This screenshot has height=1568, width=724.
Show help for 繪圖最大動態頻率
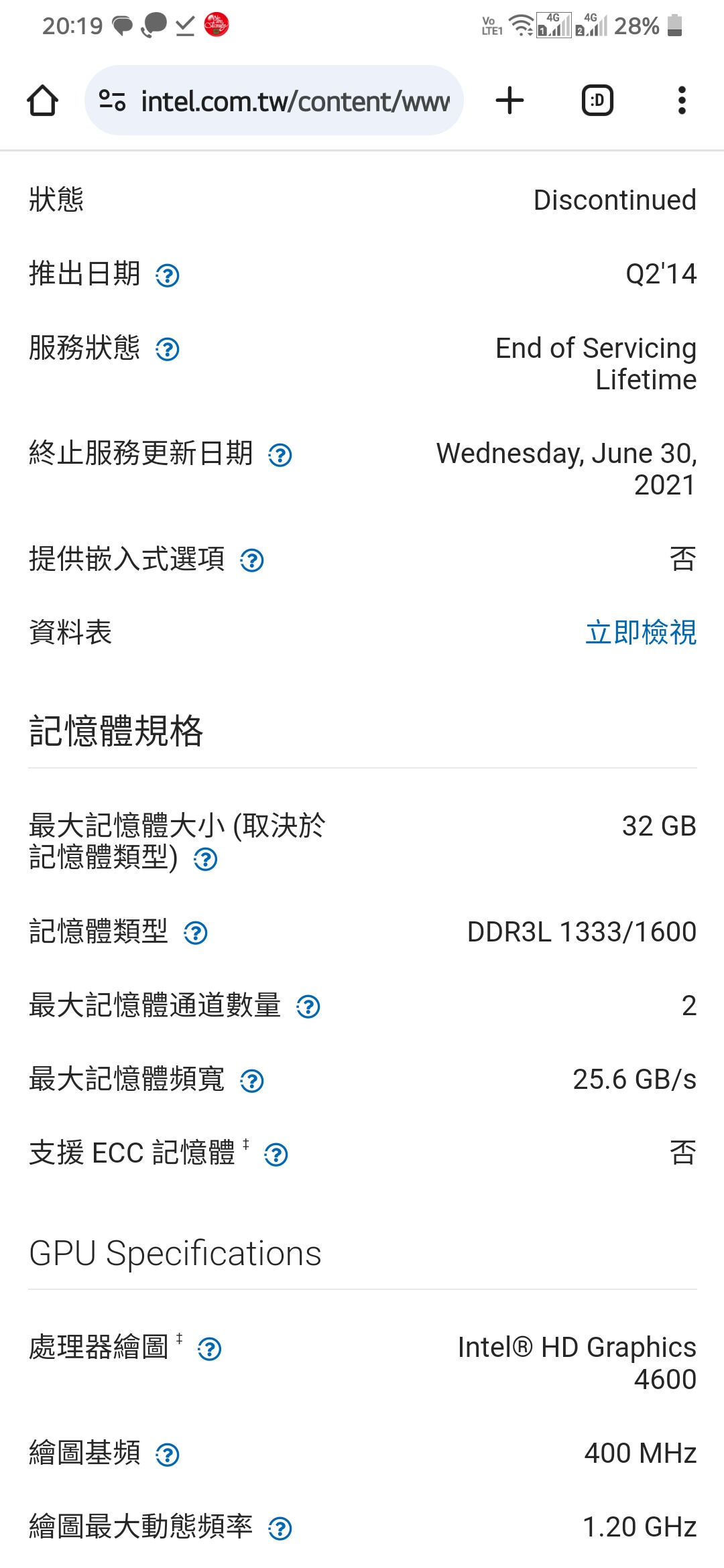[x=280, y=1528]
